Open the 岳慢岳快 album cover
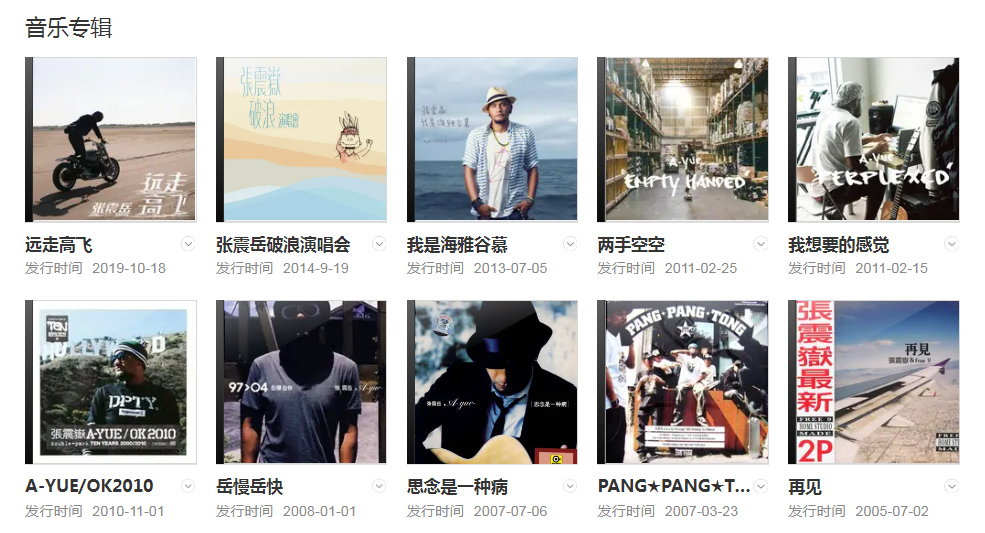 pos(302,382)
